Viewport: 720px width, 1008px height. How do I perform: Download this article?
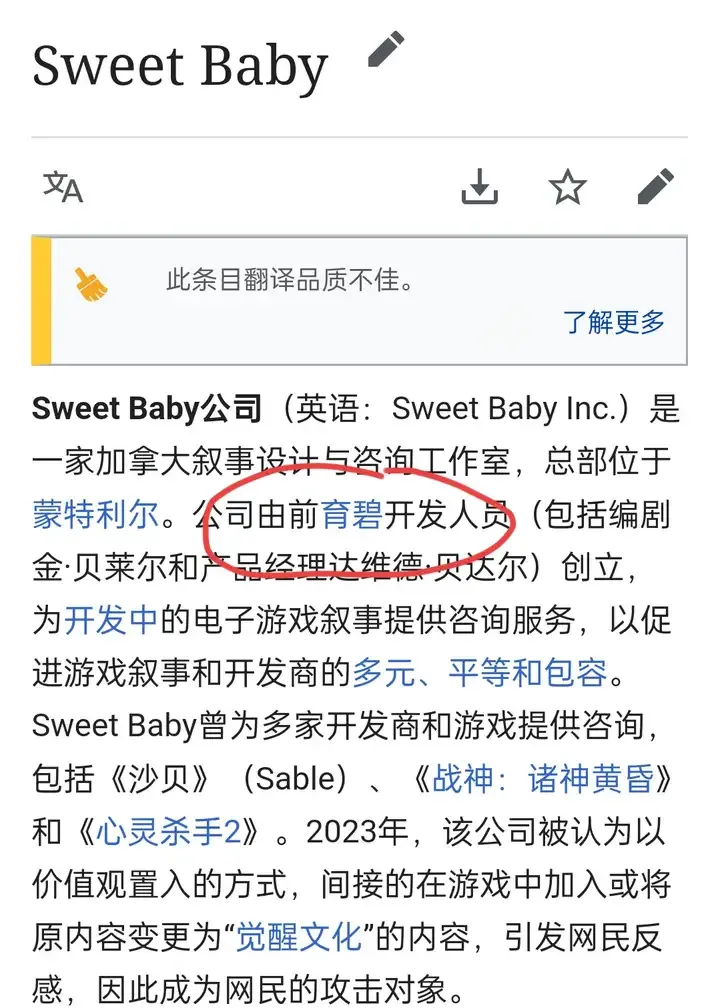(x=479, y=186)
